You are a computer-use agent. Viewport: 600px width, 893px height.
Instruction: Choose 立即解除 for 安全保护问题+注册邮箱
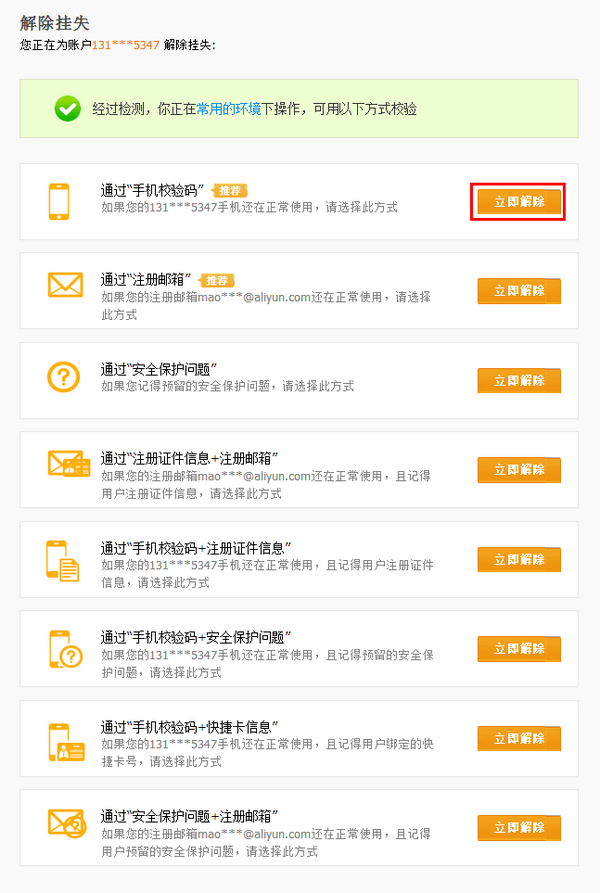point(519,828)
